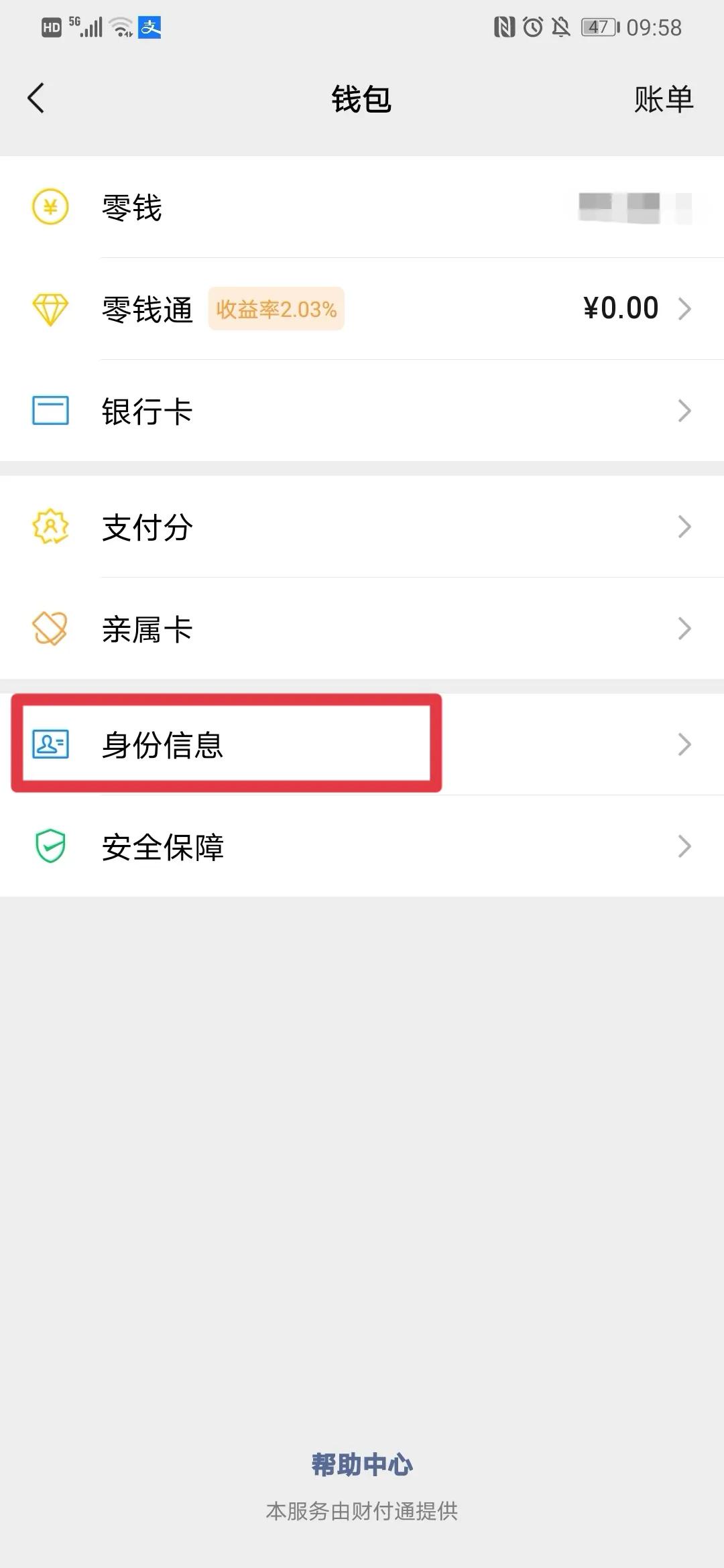The width and height of the screenshot is (724, 1568).
Task: Expand the 银行卡 row chevron
Action: point(685,411)
